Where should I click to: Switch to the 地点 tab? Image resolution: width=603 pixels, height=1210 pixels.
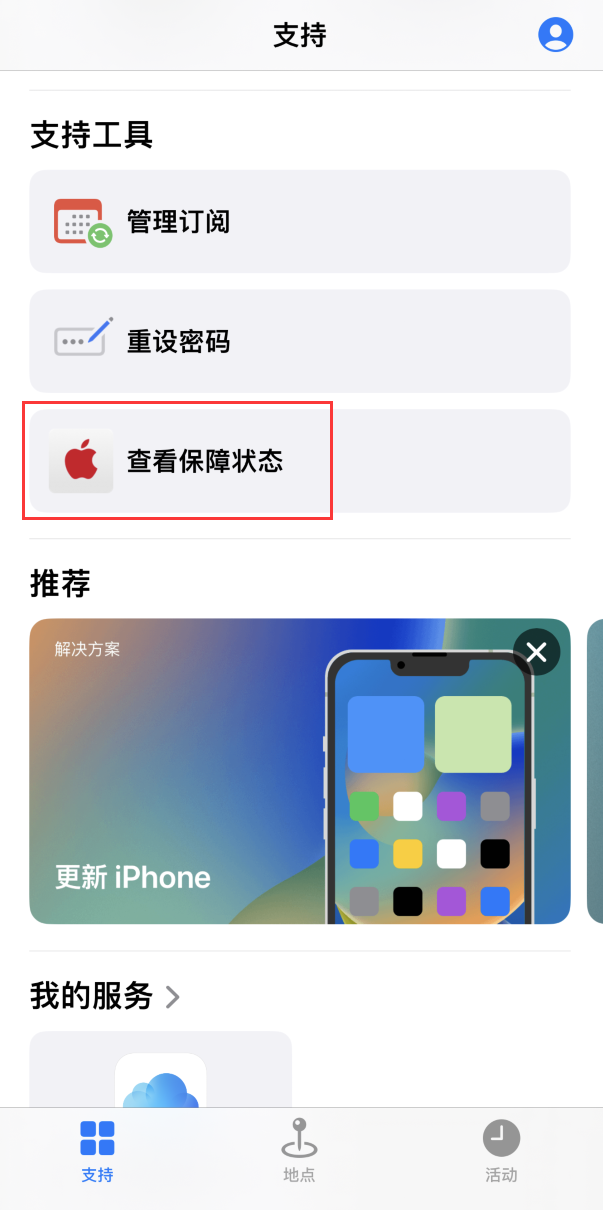299,1150
